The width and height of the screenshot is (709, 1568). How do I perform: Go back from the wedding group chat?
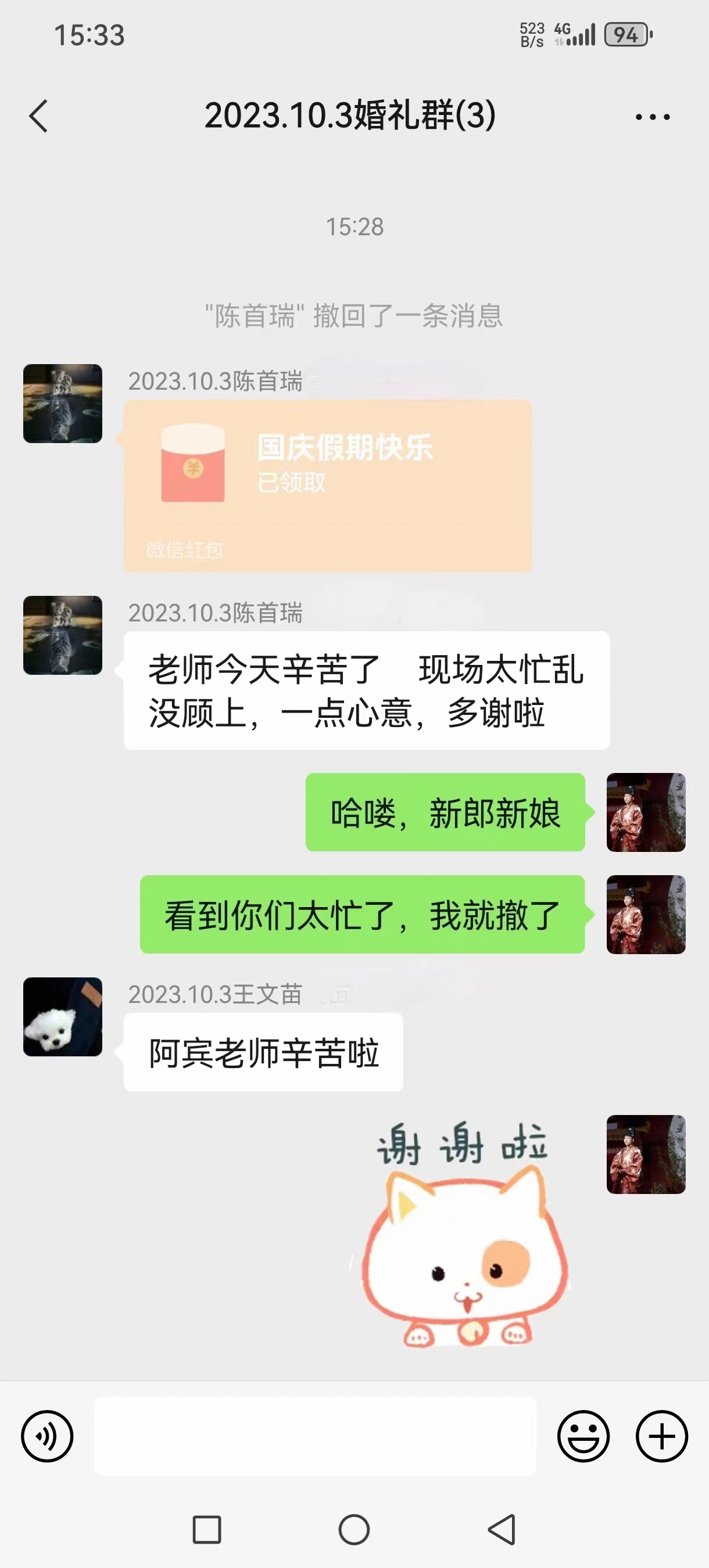pos(38,116)
